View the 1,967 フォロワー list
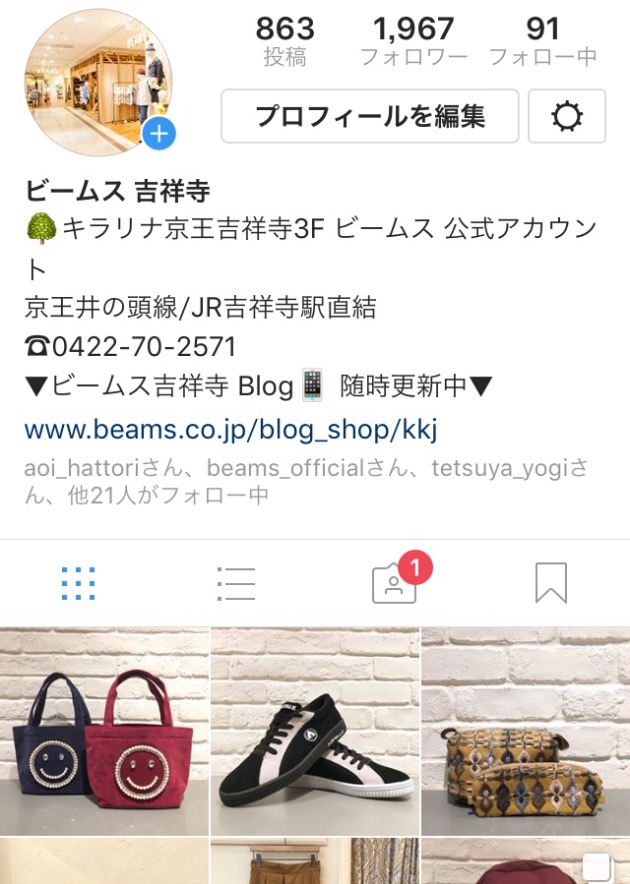Screen dimensions: 630x884 coord(413,41)
